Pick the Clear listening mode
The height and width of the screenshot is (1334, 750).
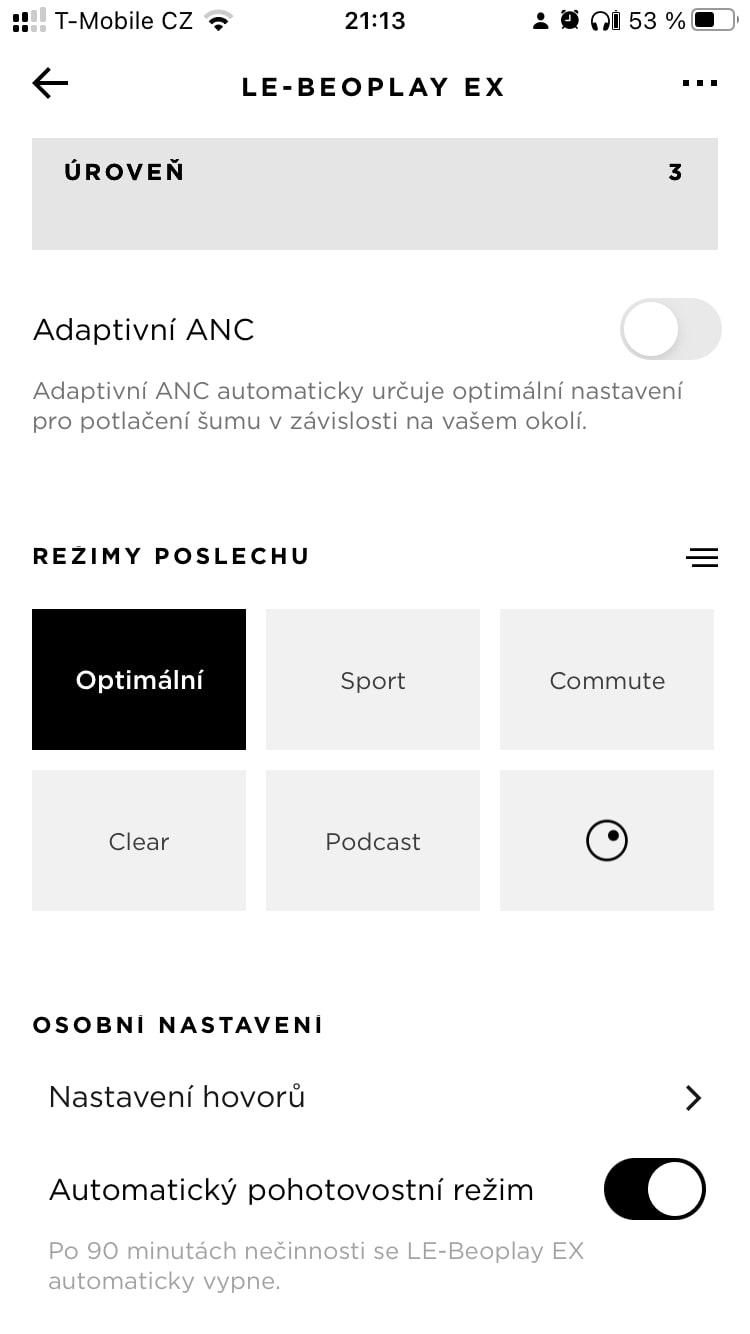point(139,841)
